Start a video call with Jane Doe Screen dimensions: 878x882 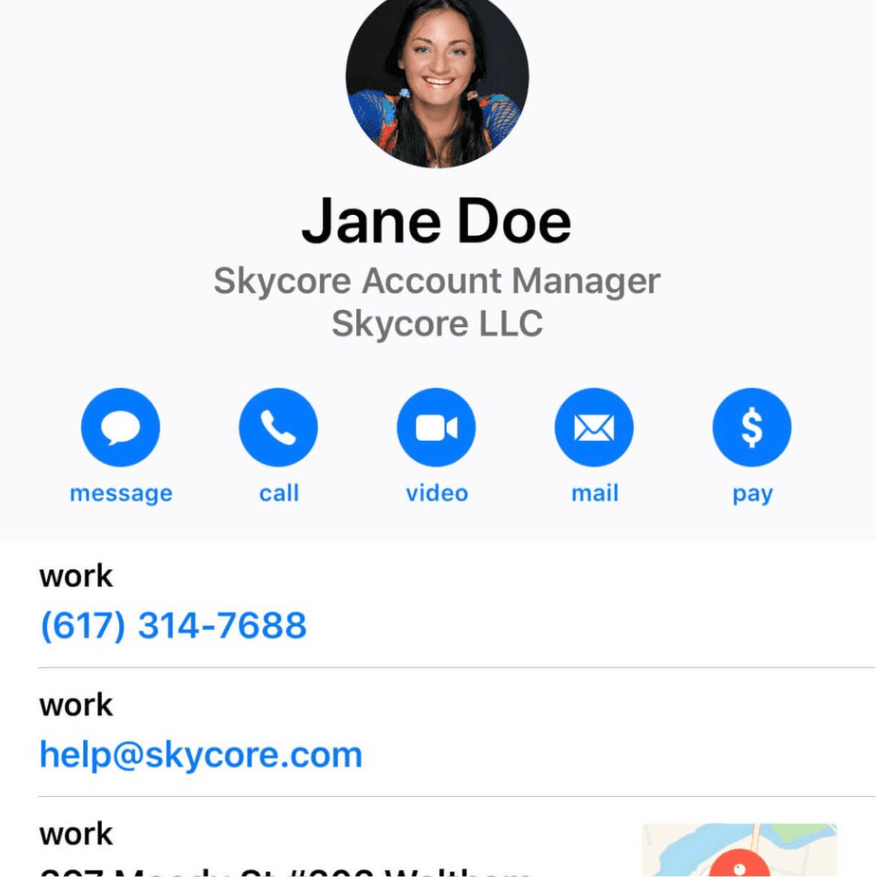[x=436, y=428]
